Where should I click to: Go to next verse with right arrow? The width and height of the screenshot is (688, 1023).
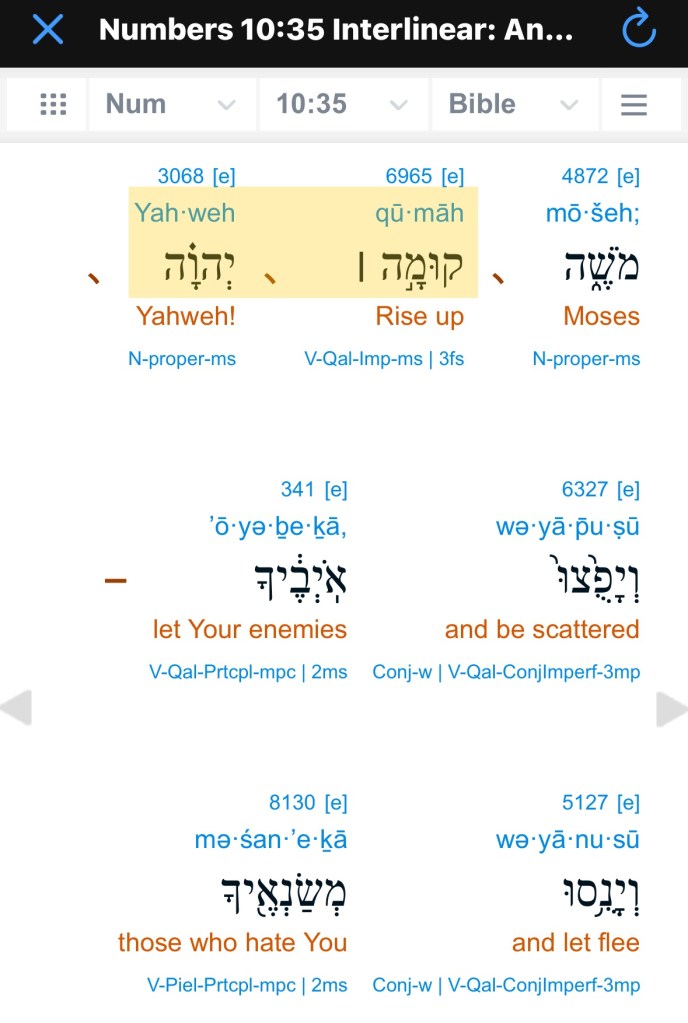[x=671, y=708]
